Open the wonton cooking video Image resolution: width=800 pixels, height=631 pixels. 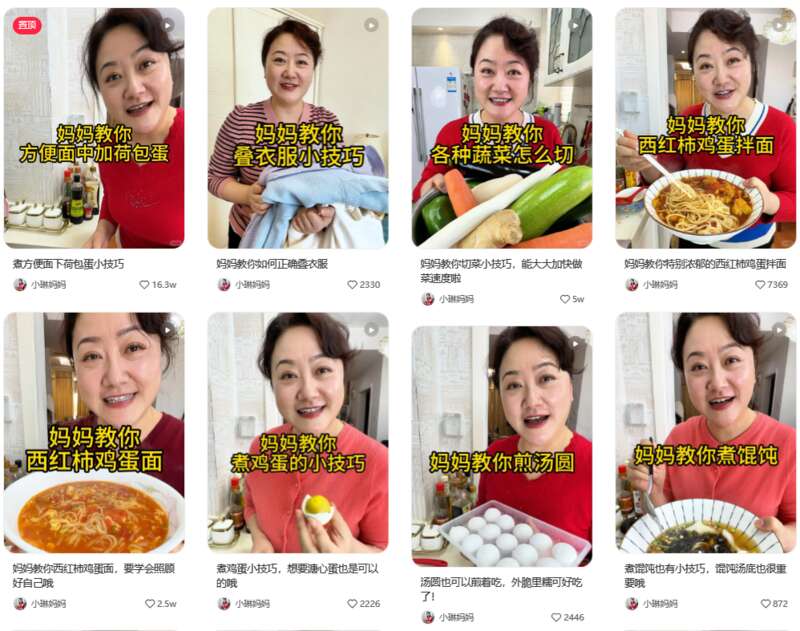706,433
